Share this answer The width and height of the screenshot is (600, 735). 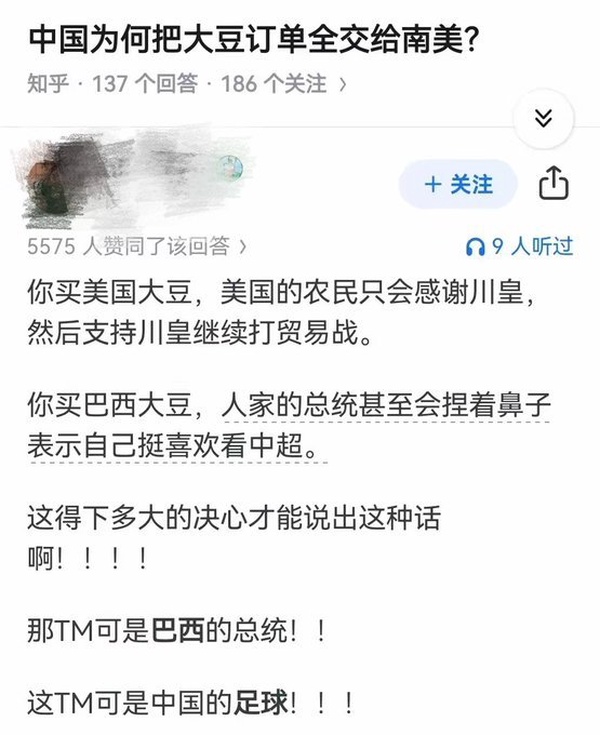coord(553,185)
